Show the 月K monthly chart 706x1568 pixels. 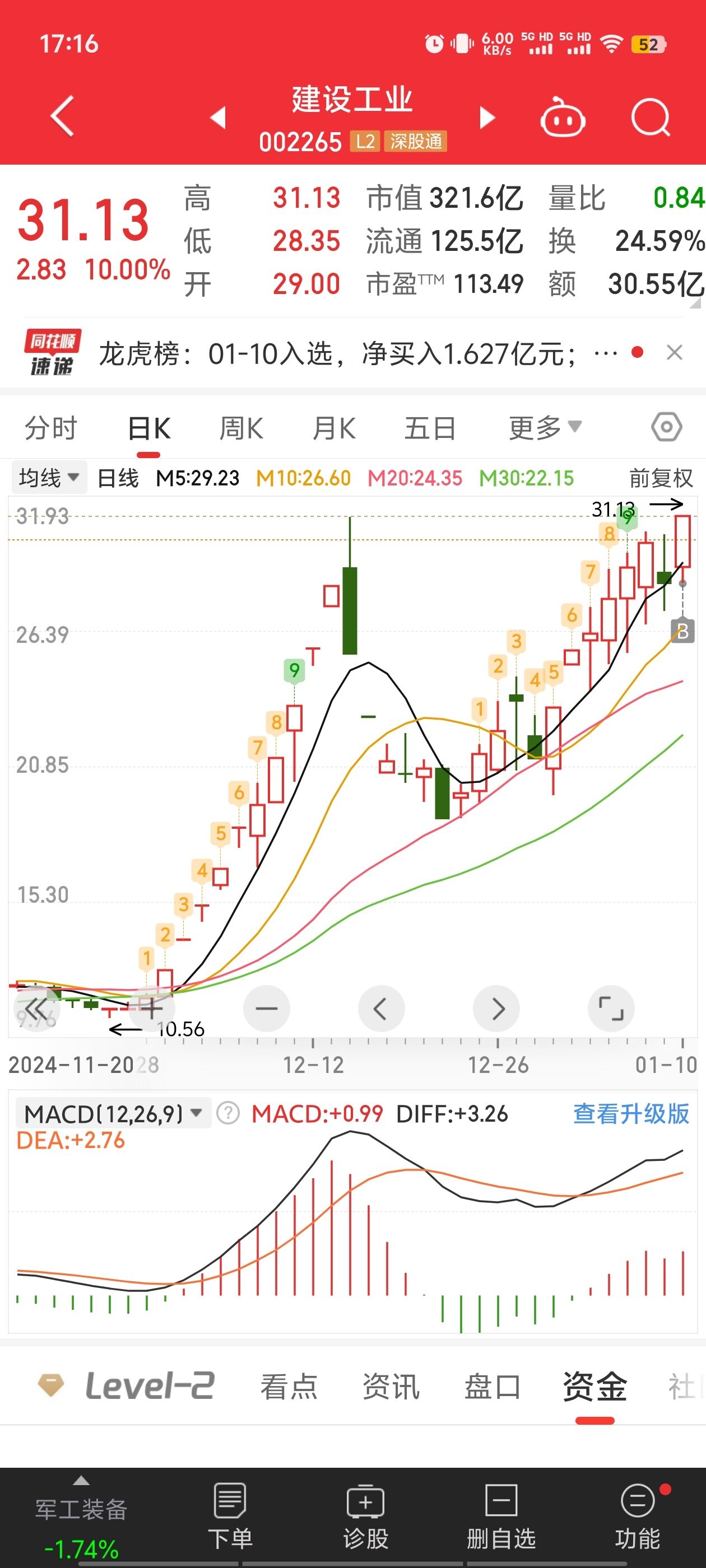333,428
